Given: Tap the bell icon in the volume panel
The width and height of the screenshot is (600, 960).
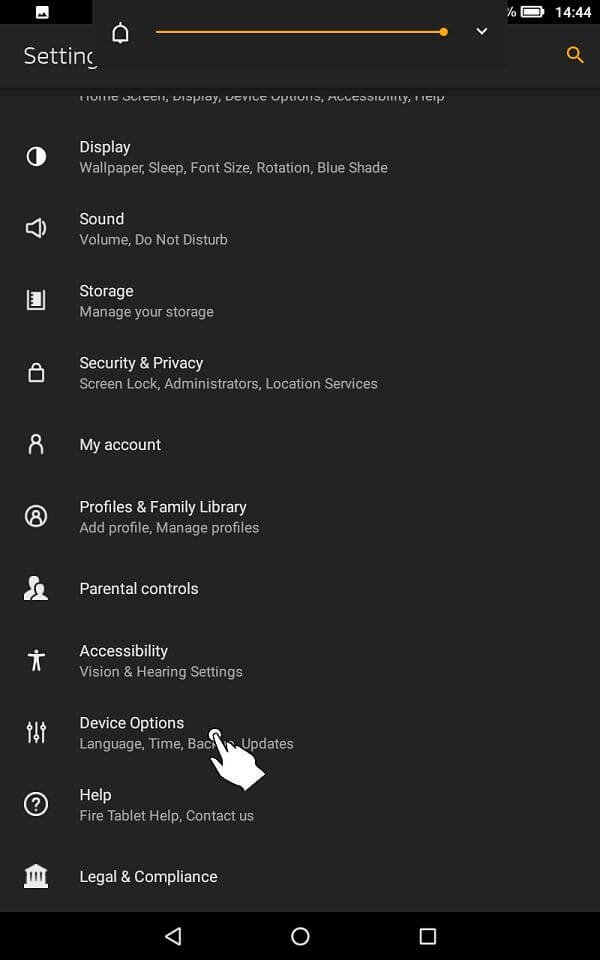Looking at the screenshot, I should (121, 32).
